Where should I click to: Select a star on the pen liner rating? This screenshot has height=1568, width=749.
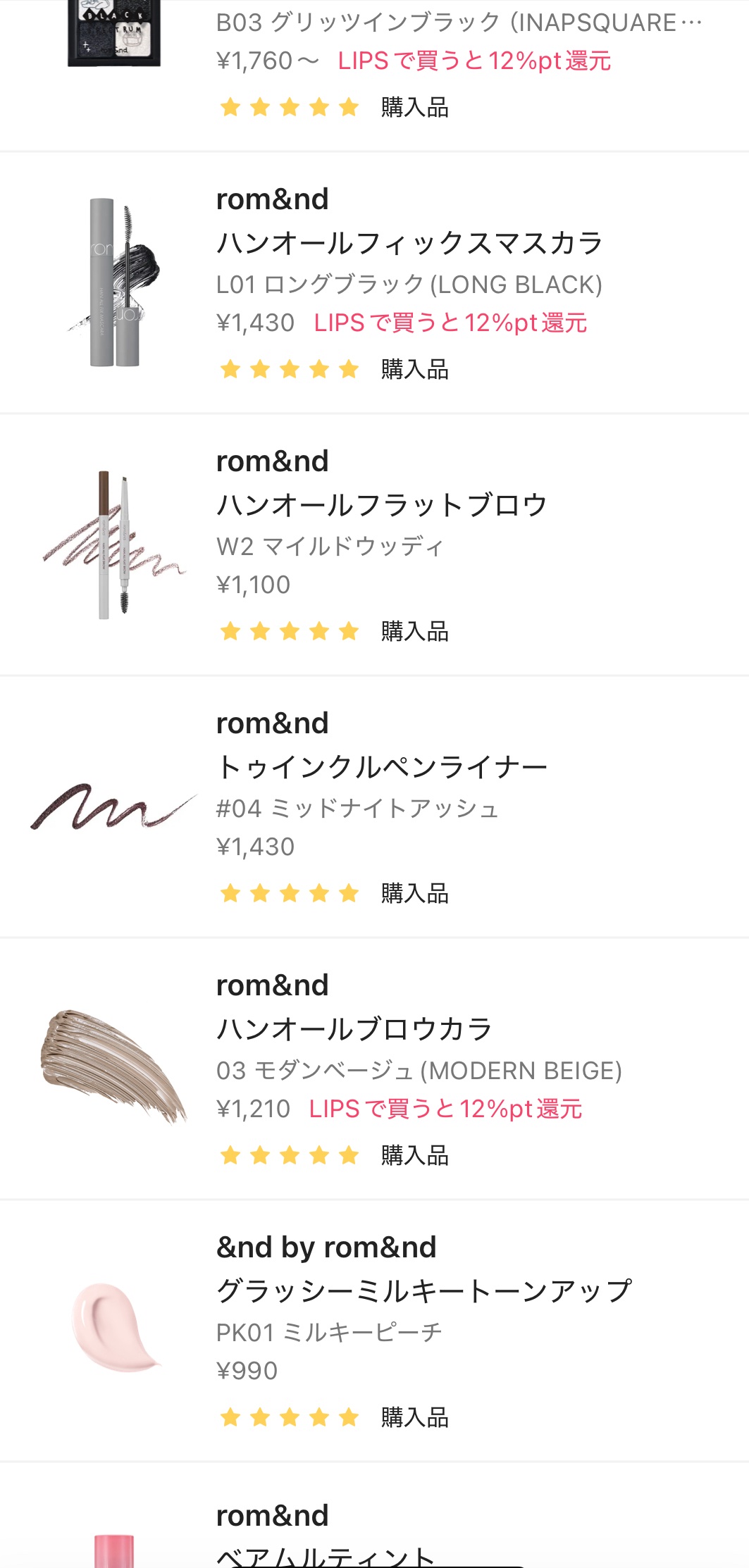(x=289, y=893)
